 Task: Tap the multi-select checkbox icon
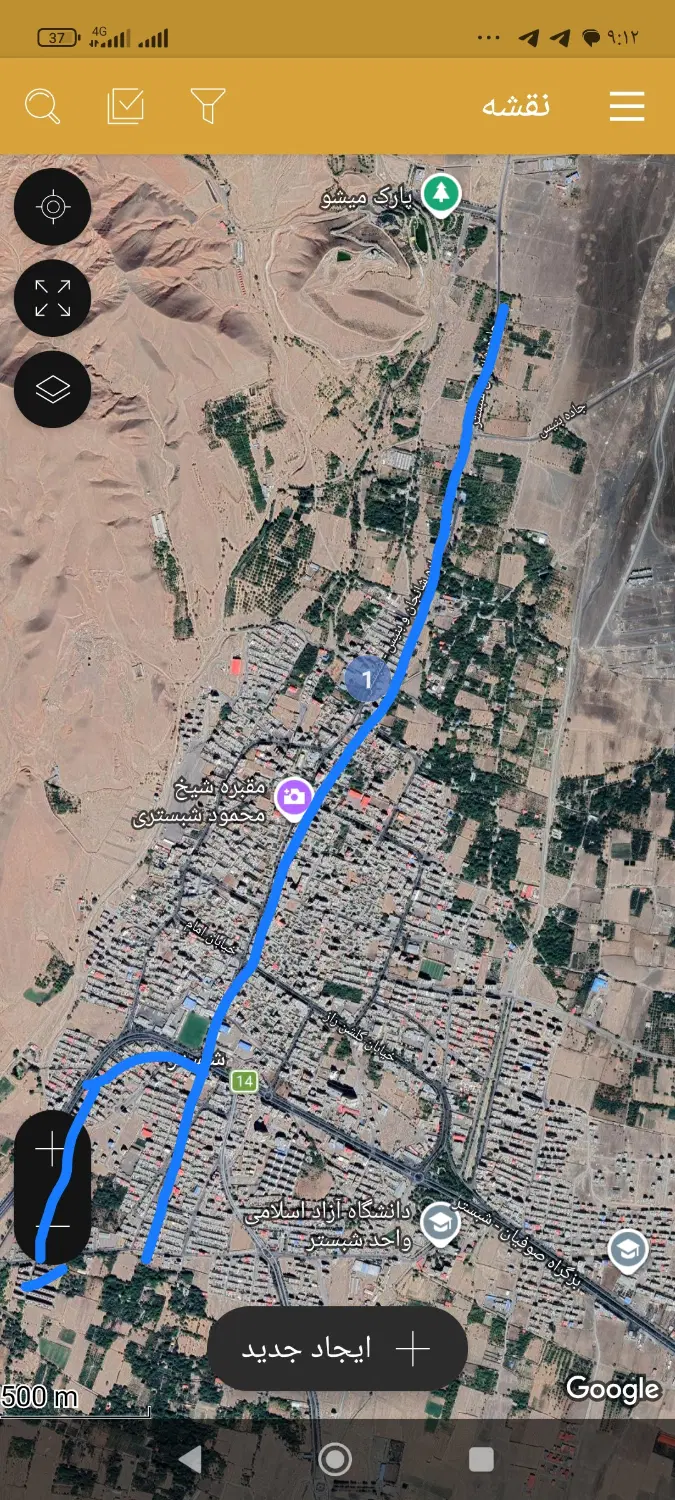click(x=126, y=106)
